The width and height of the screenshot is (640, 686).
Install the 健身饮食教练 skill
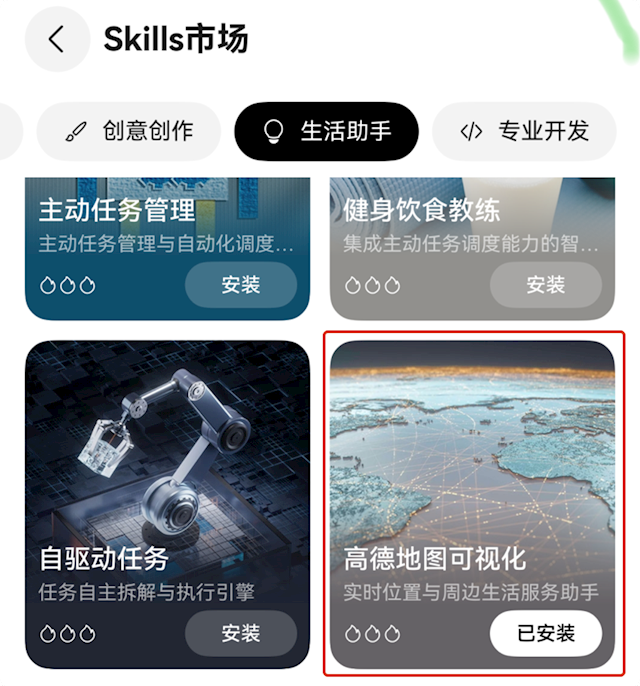(x=546, y=285)
